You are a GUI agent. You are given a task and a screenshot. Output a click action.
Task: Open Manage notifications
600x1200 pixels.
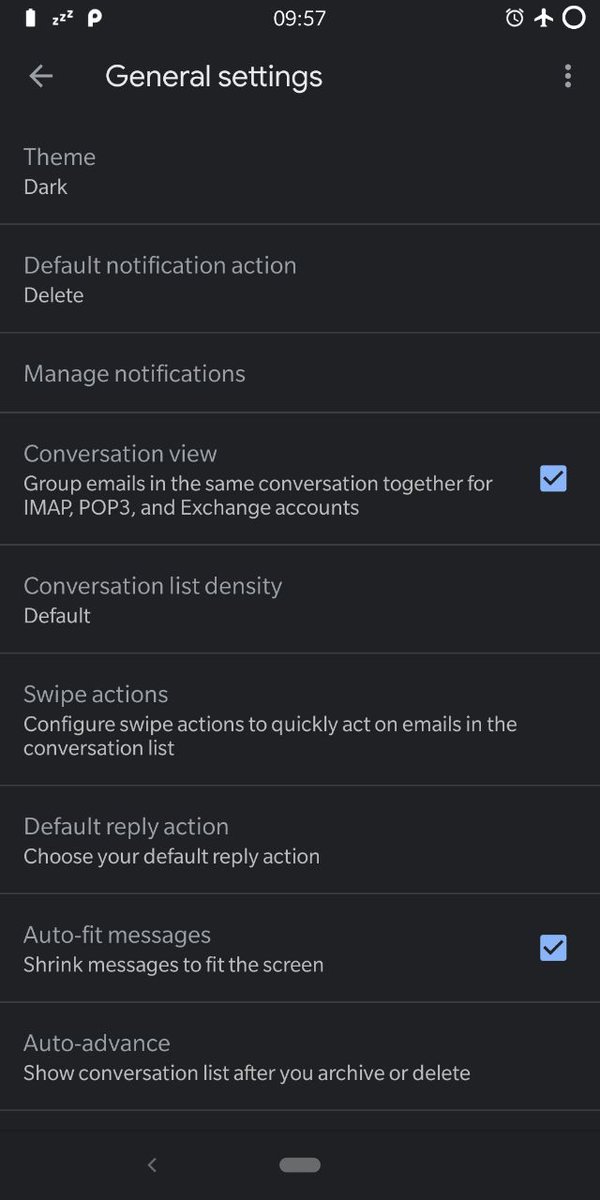click(x=300, y=373)
